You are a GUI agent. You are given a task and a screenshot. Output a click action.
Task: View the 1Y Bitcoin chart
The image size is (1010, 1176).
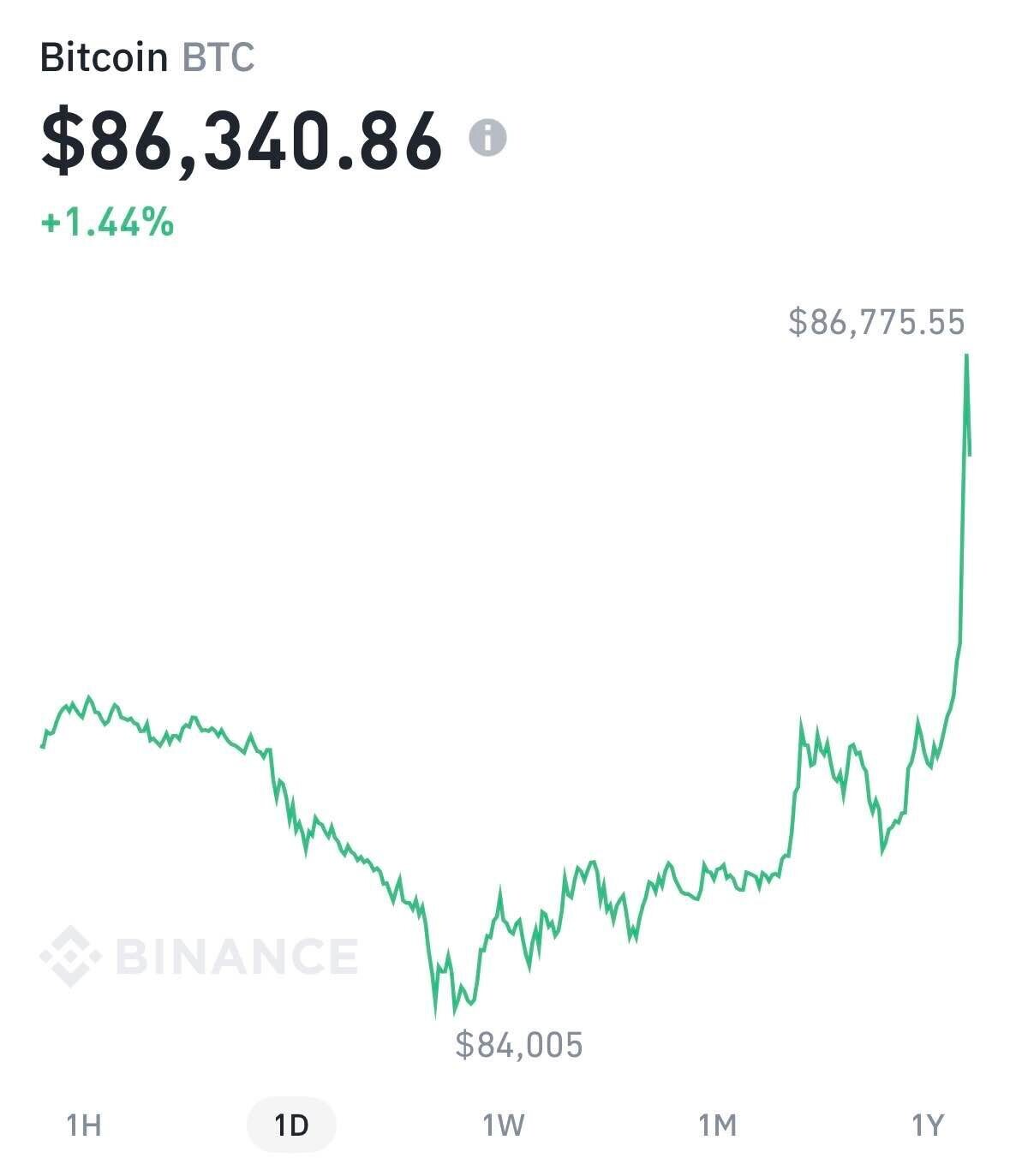click(927, 1124)
